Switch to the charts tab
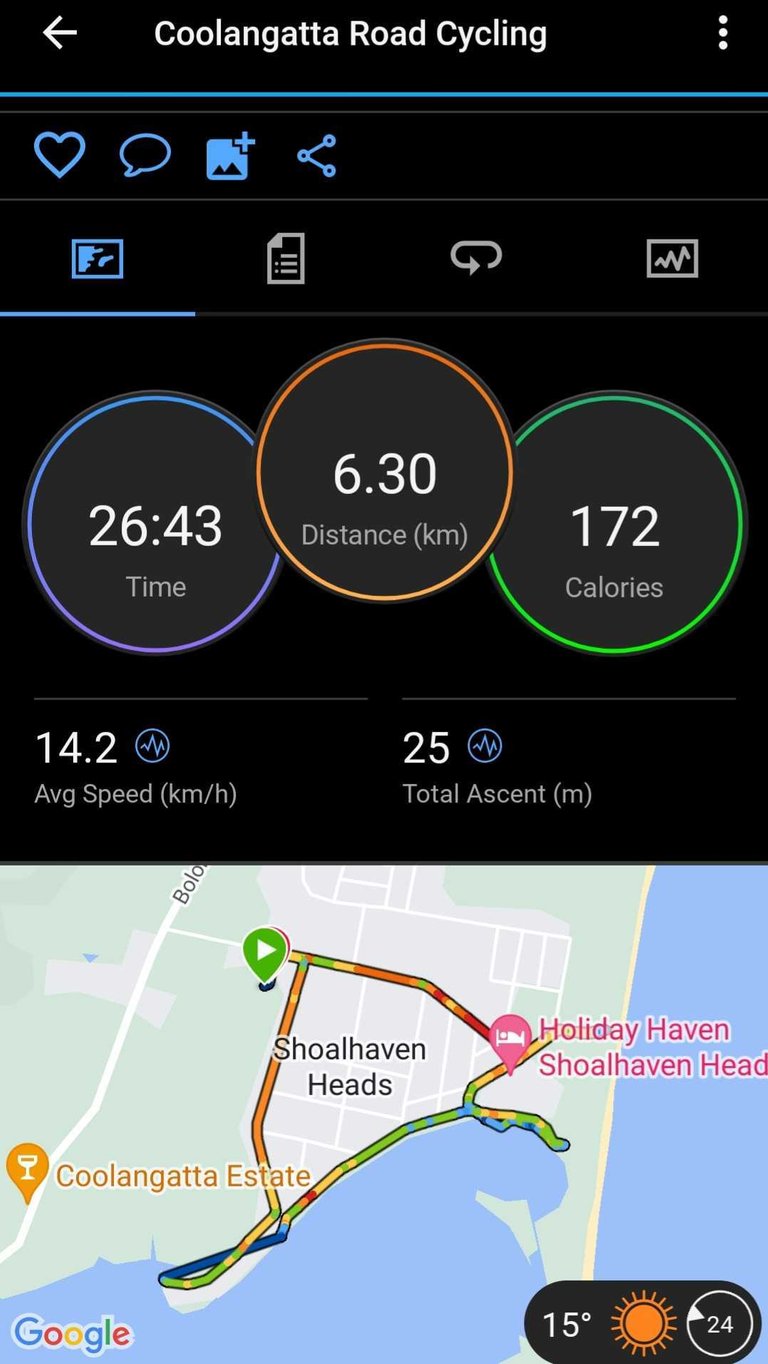Image resolution: width=768 pixels, height=1364 pixels. tap(671, 259)
